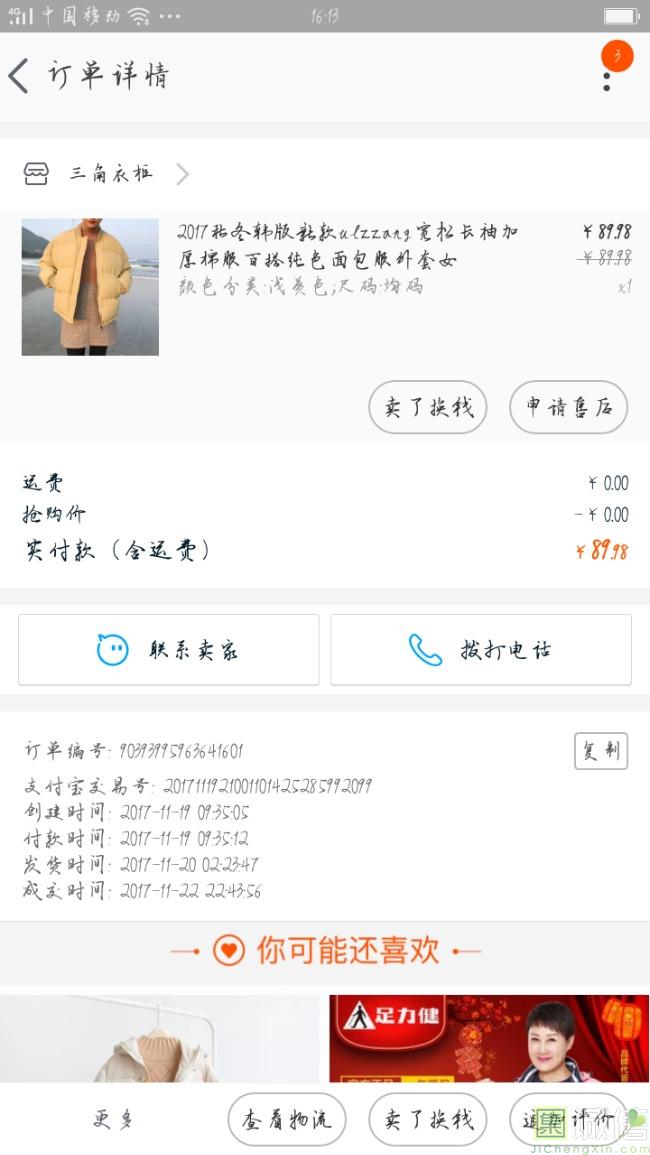View the yellow jacket product details
Viewport: 650px width, 1155px height.
coord(90,287)
